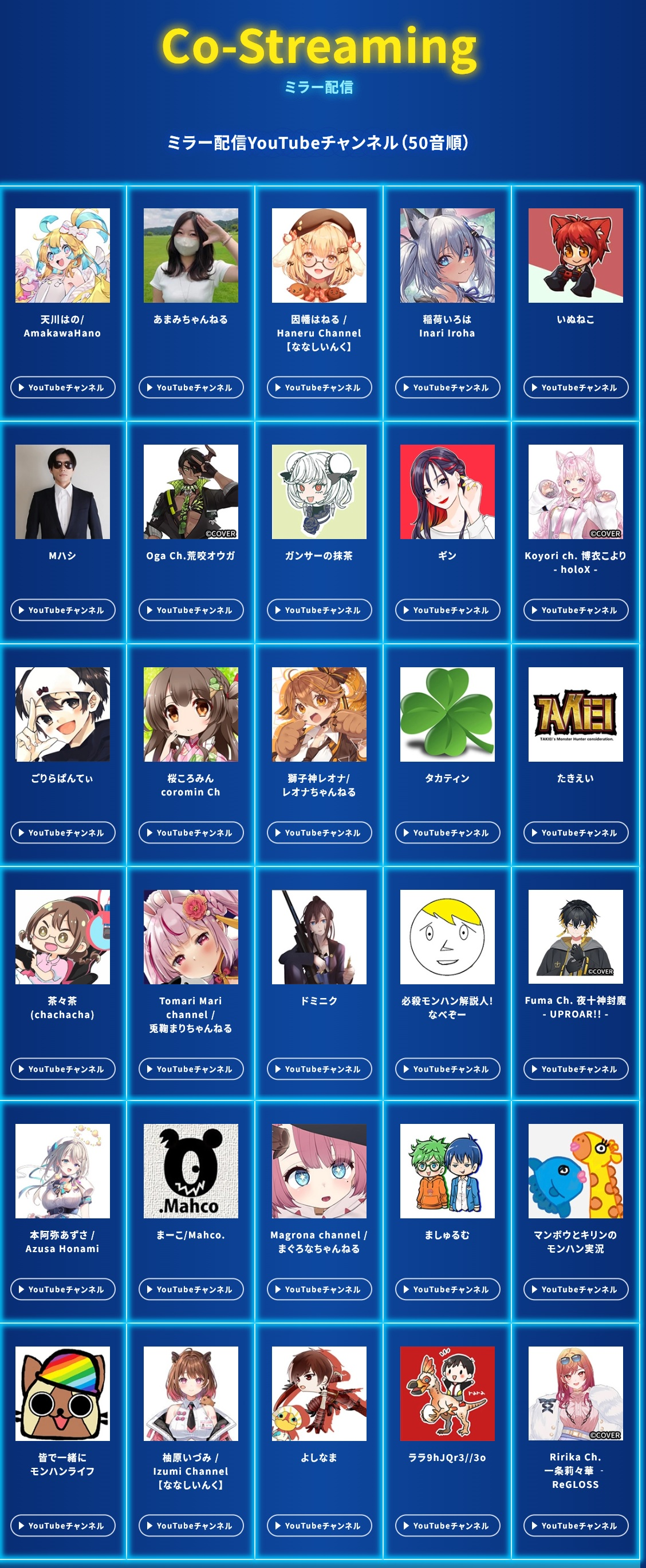Open ガンサーの抹茶 YouTube channel button

coord(320,610)
